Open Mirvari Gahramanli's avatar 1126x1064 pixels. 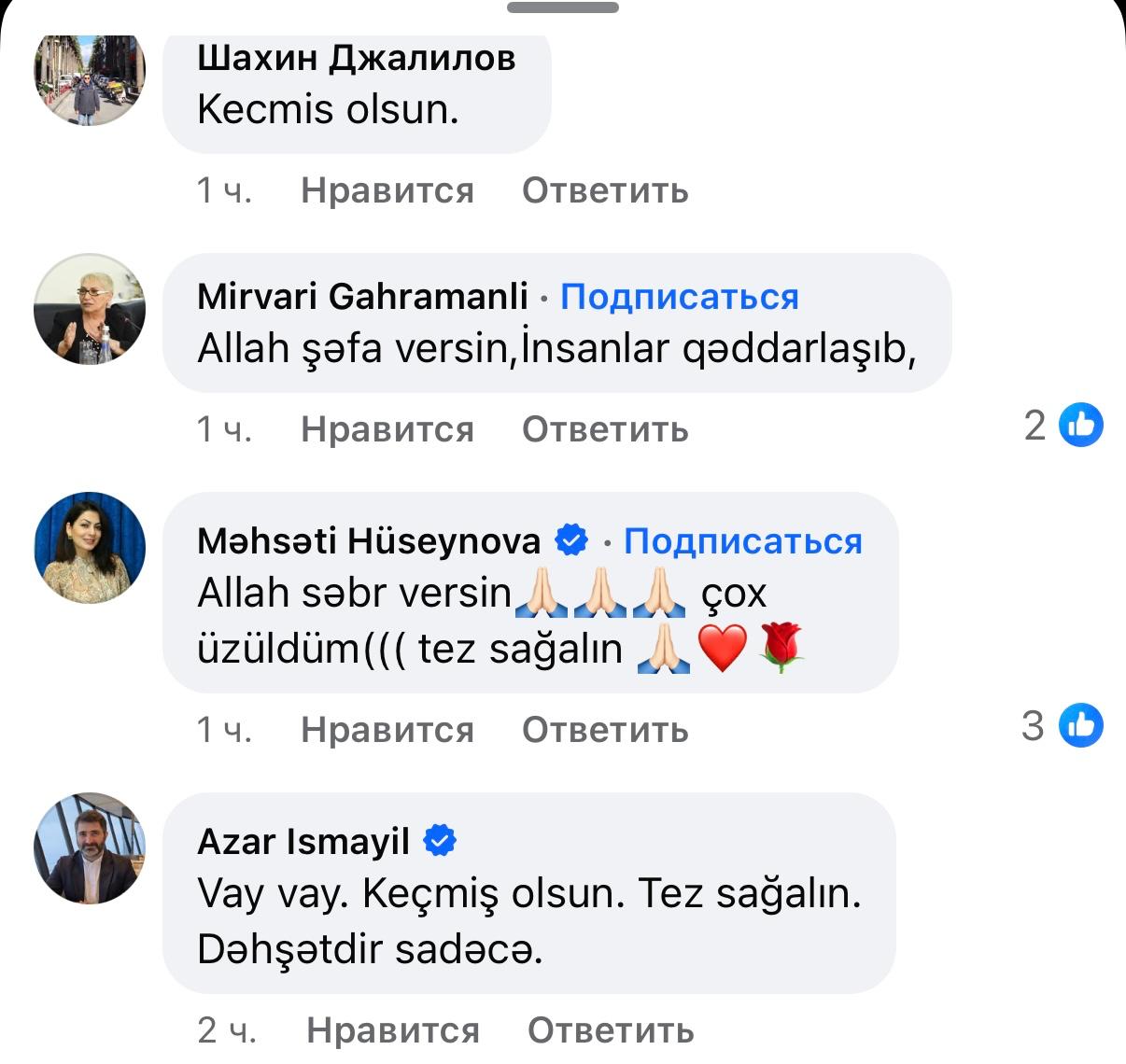tap(90, 309)
